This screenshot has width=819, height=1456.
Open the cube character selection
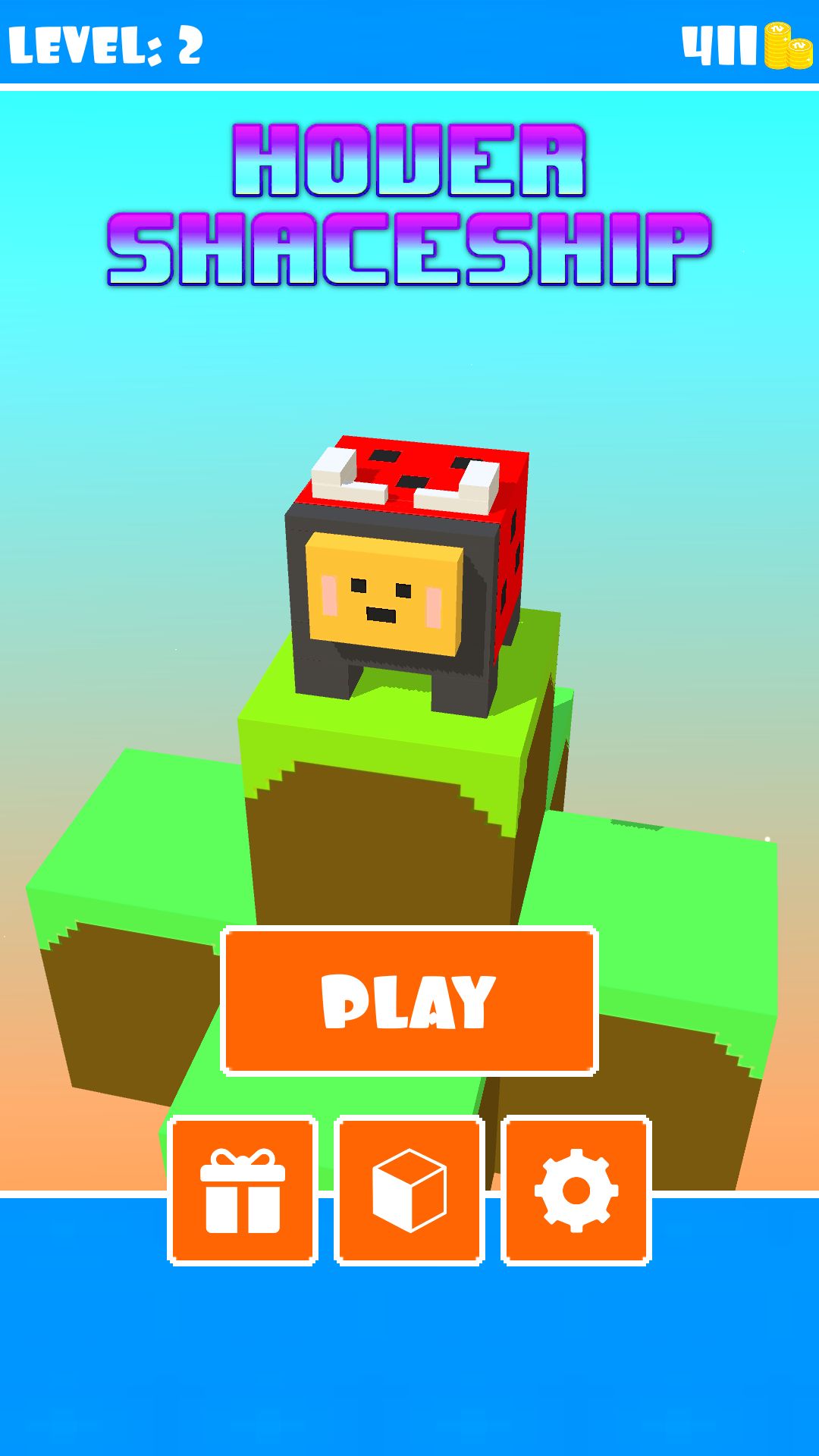tap(409, 1191)
